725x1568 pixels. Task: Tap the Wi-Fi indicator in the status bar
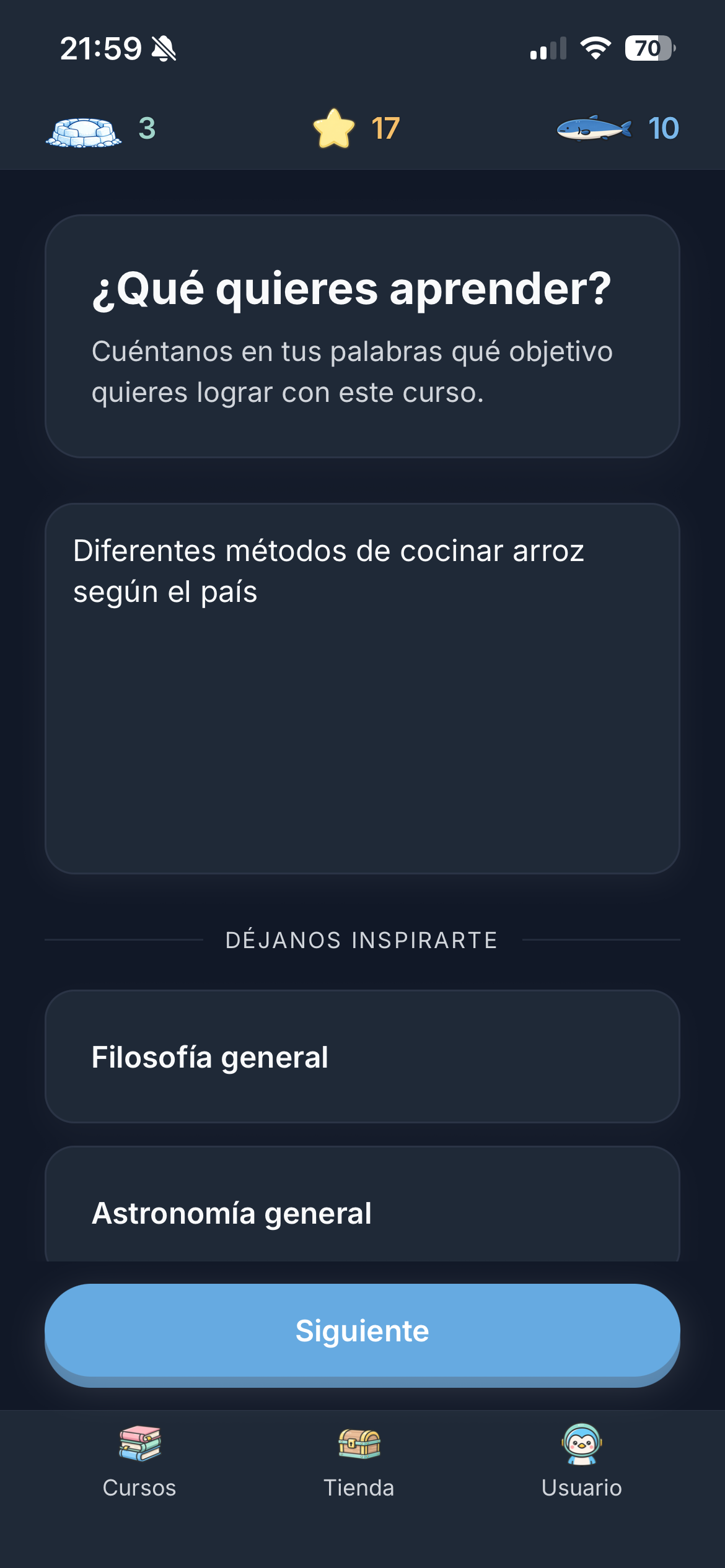(x=596, y=50)
